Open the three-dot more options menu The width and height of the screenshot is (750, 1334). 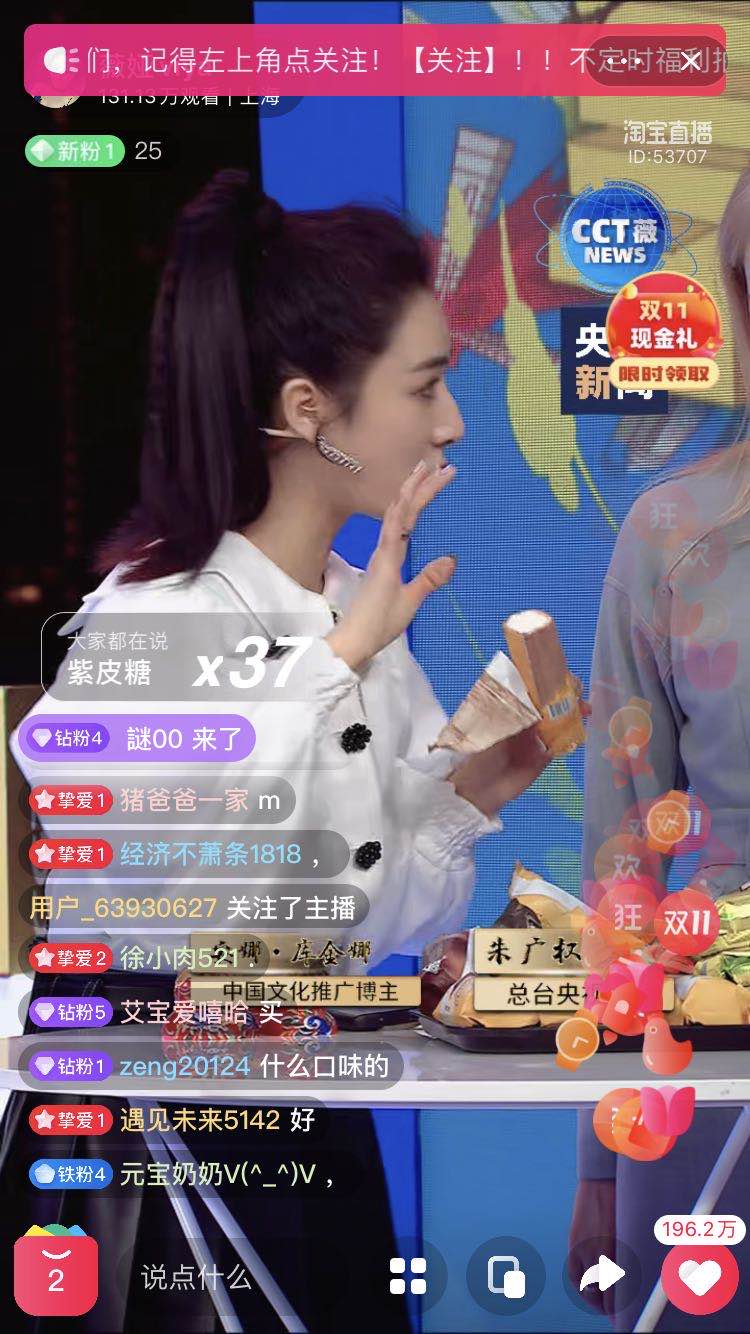pos(623,62)
